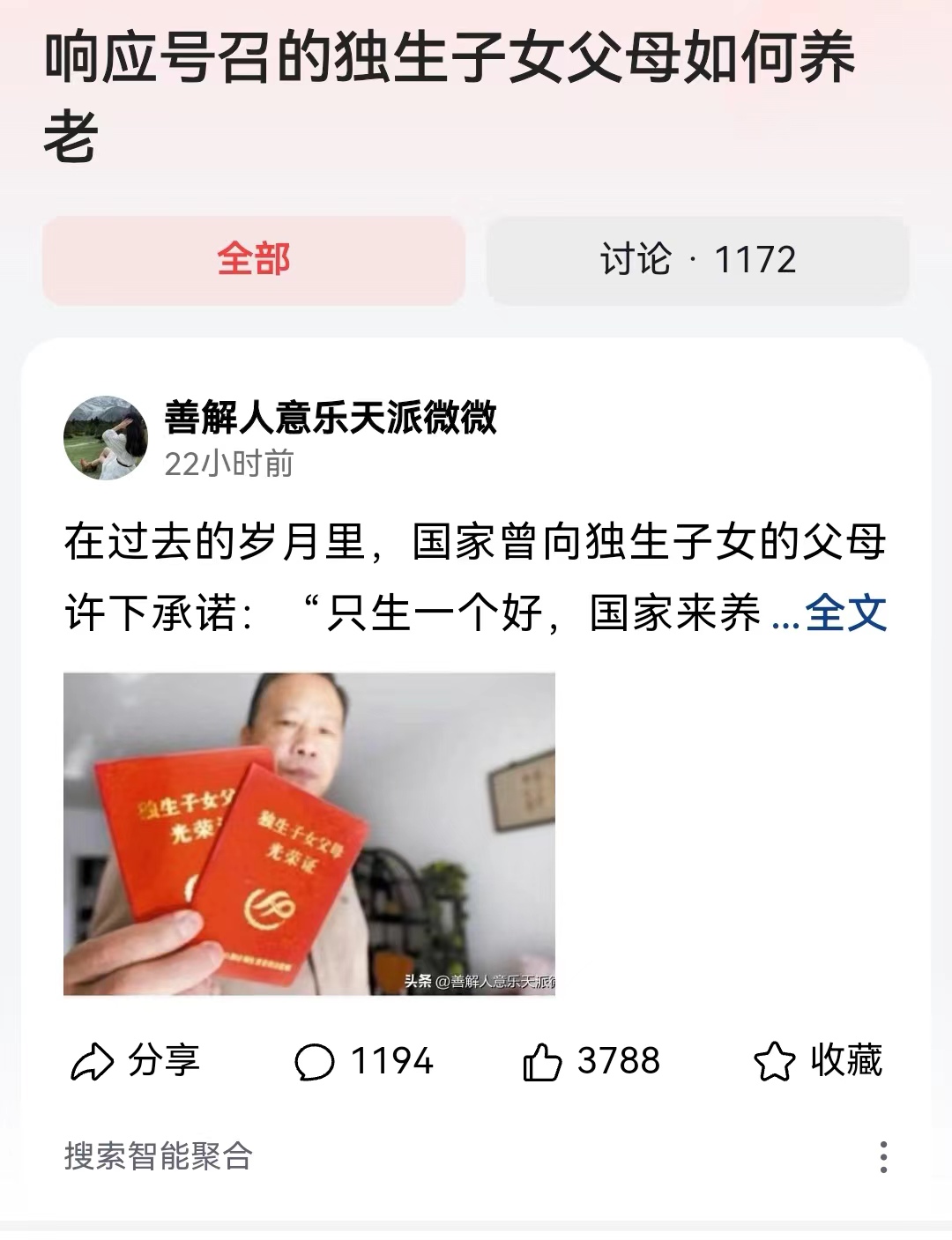Open comments via the speech bubble icon
Viewport: 952px width, 1240px height.
pos(316,1062)
